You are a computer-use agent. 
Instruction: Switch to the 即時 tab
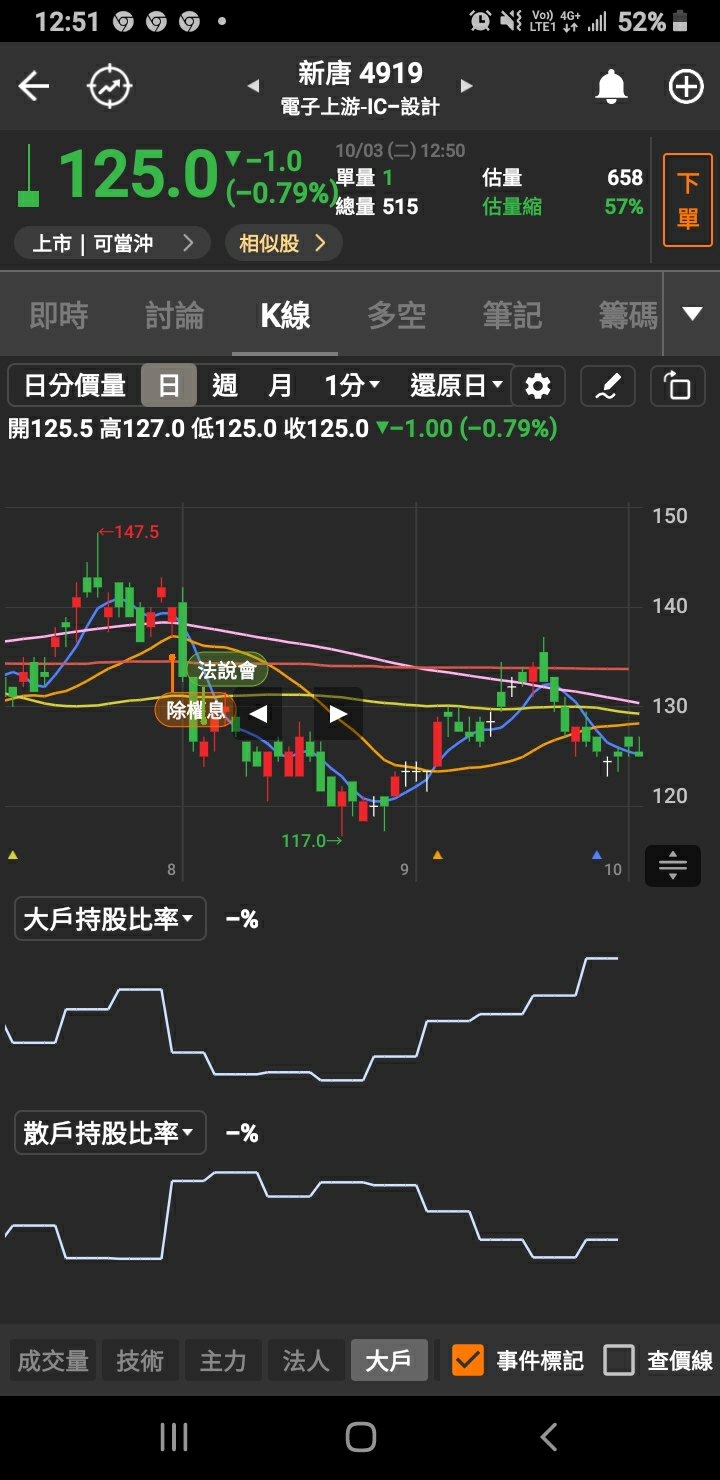click(x=58, y=316)
